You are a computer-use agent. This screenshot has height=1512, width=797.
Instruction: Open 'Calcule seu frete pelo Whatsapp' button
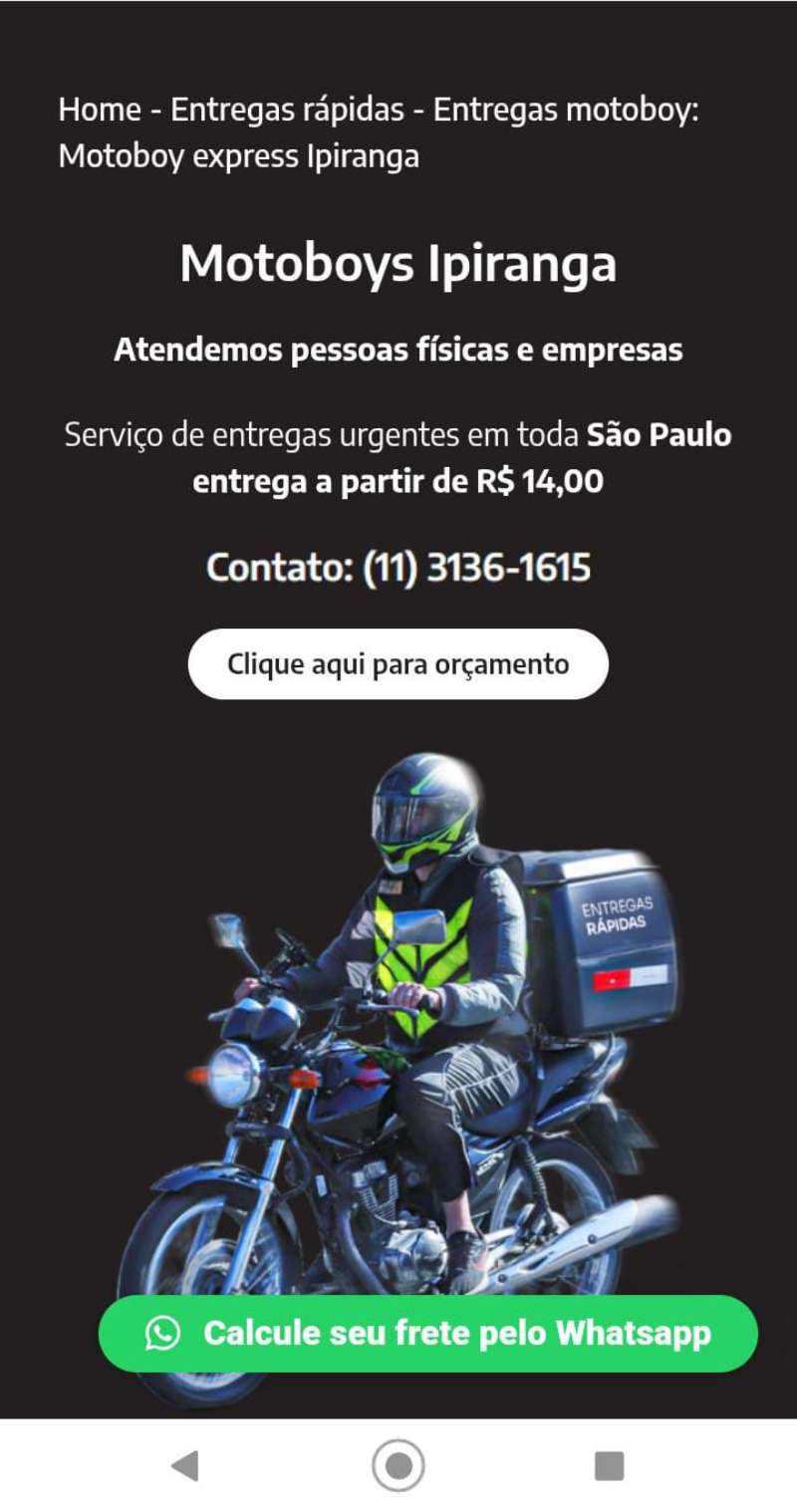pos(428,1333)
